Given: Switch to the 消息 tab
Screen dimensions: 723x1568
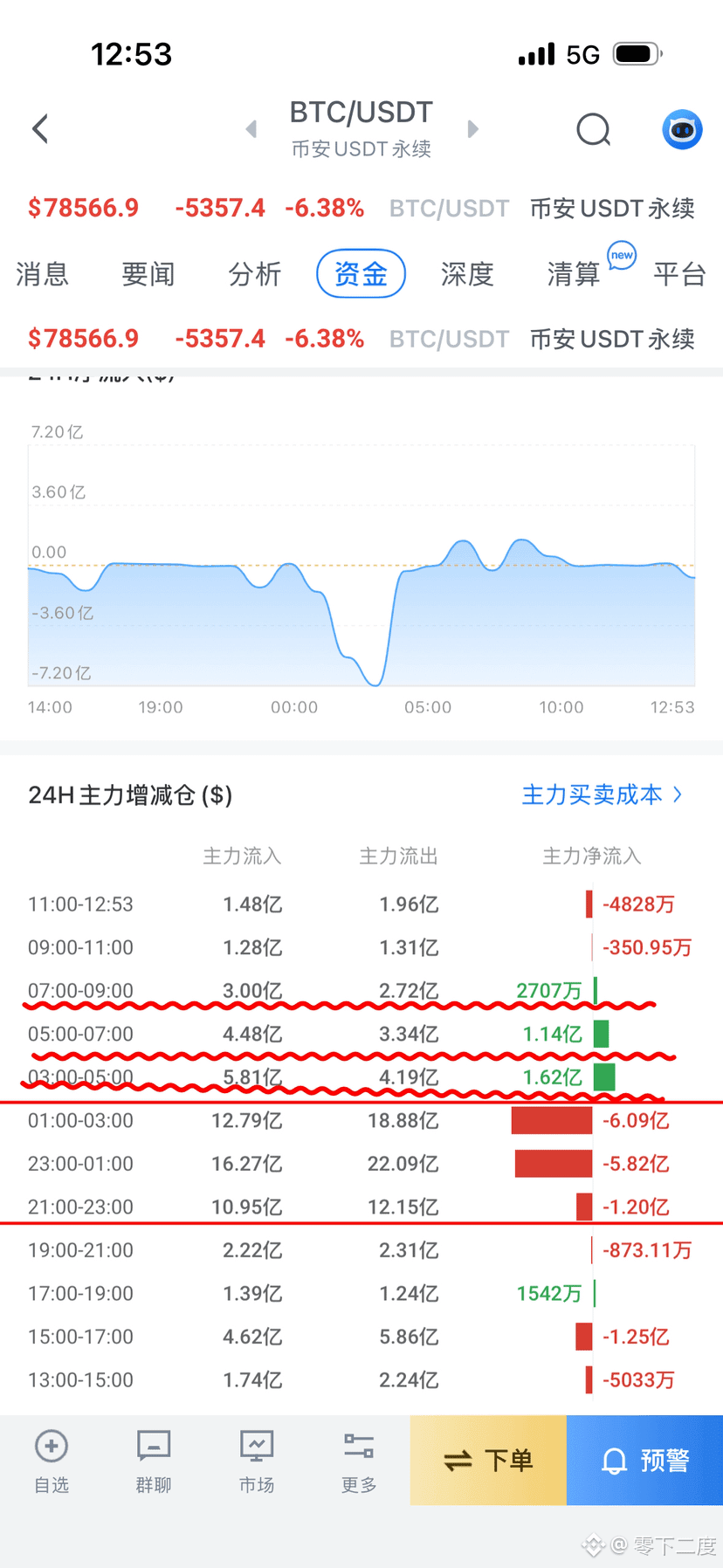Looking at the screenshot, I should [42, 274].
